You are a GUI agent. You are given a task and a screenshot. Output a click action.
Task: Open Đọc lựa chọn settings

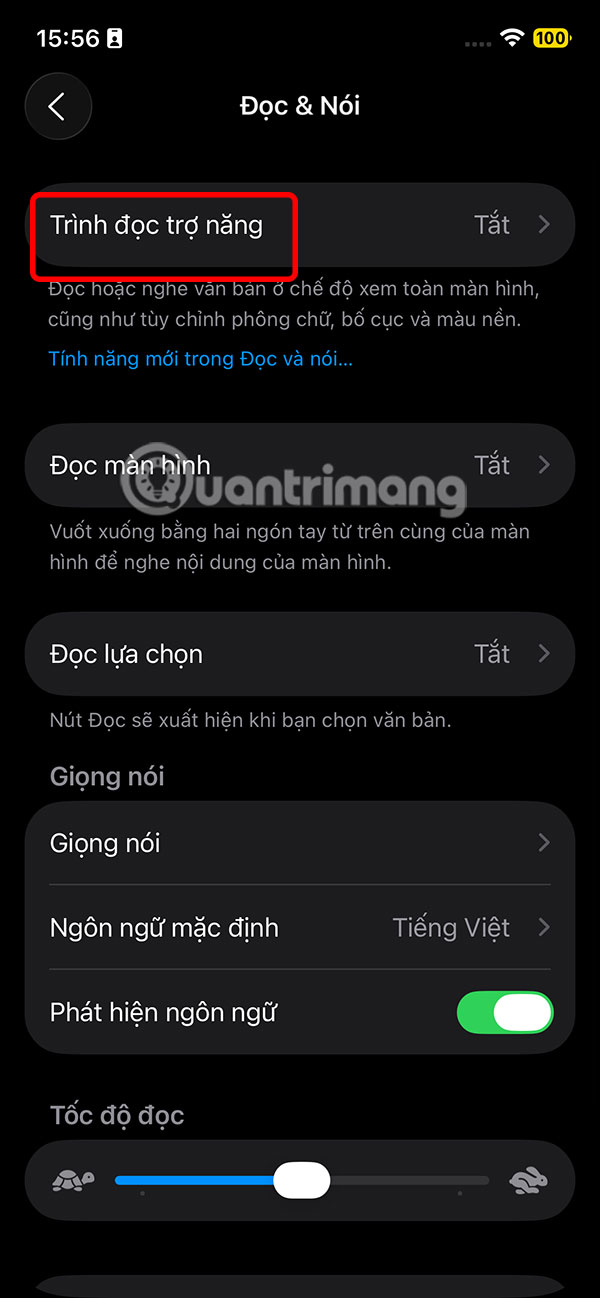300,654
